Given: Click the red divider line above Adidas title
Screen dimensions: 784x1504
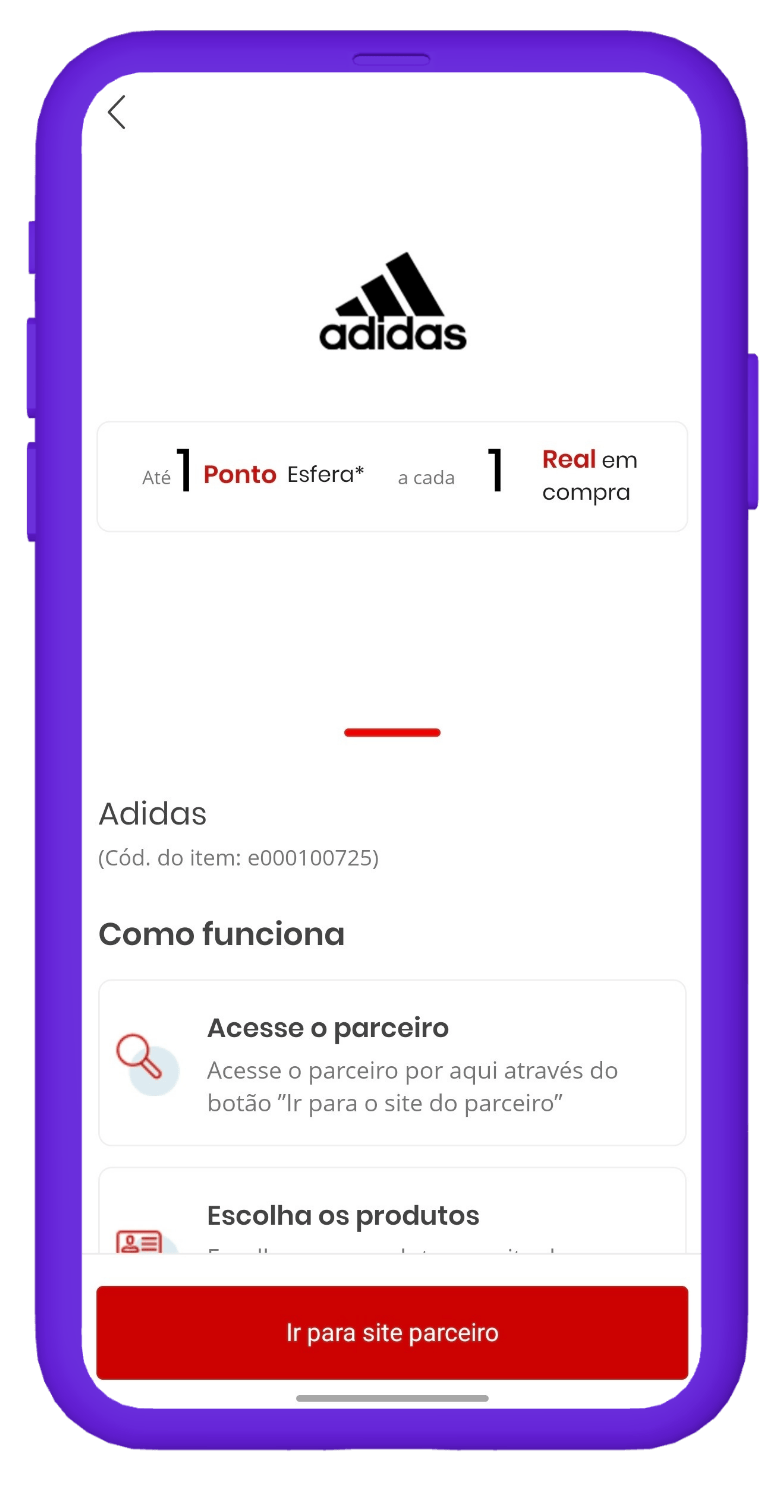Looking at the screenshot, I should (x=392, y=732).
